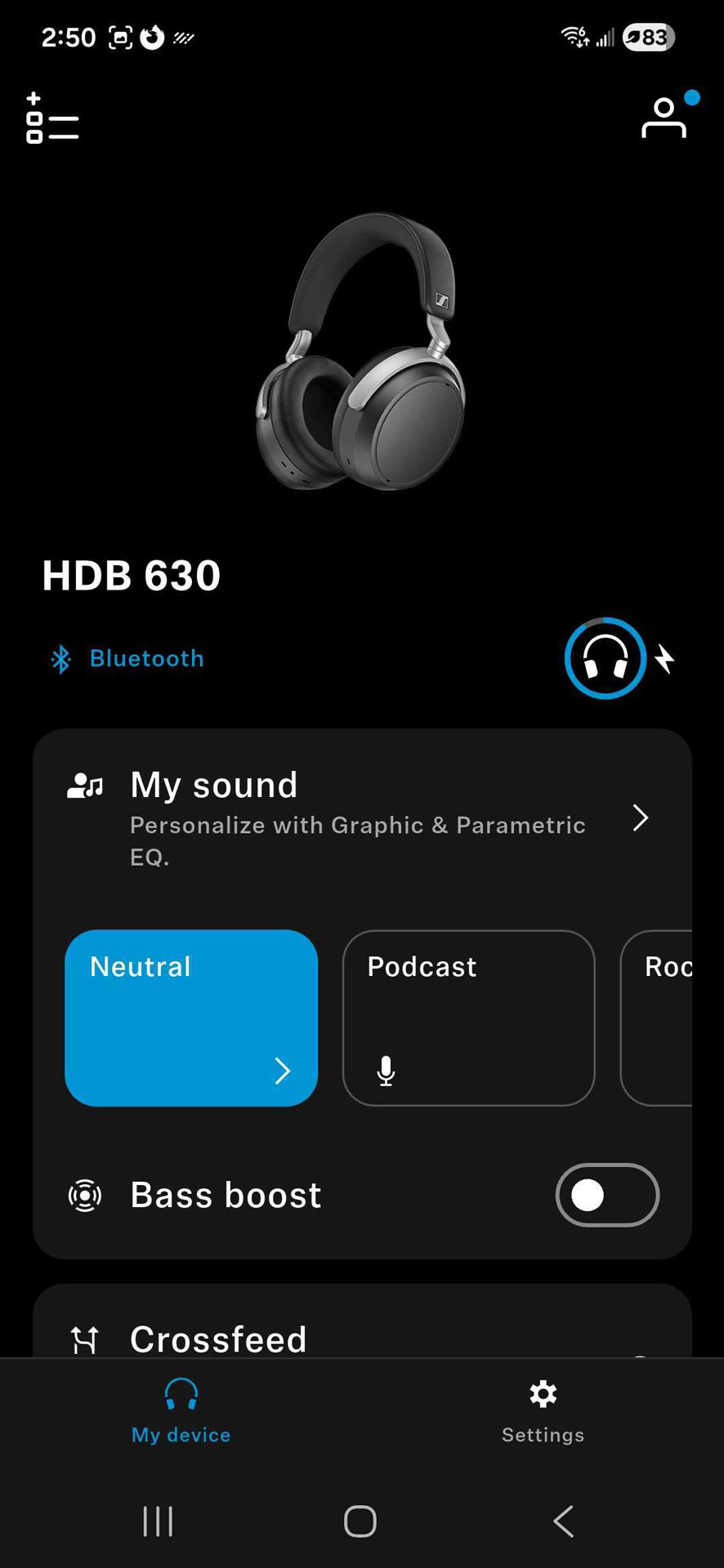
Task: Tap the My sound music note icon
Action: [x=85, y=786]
